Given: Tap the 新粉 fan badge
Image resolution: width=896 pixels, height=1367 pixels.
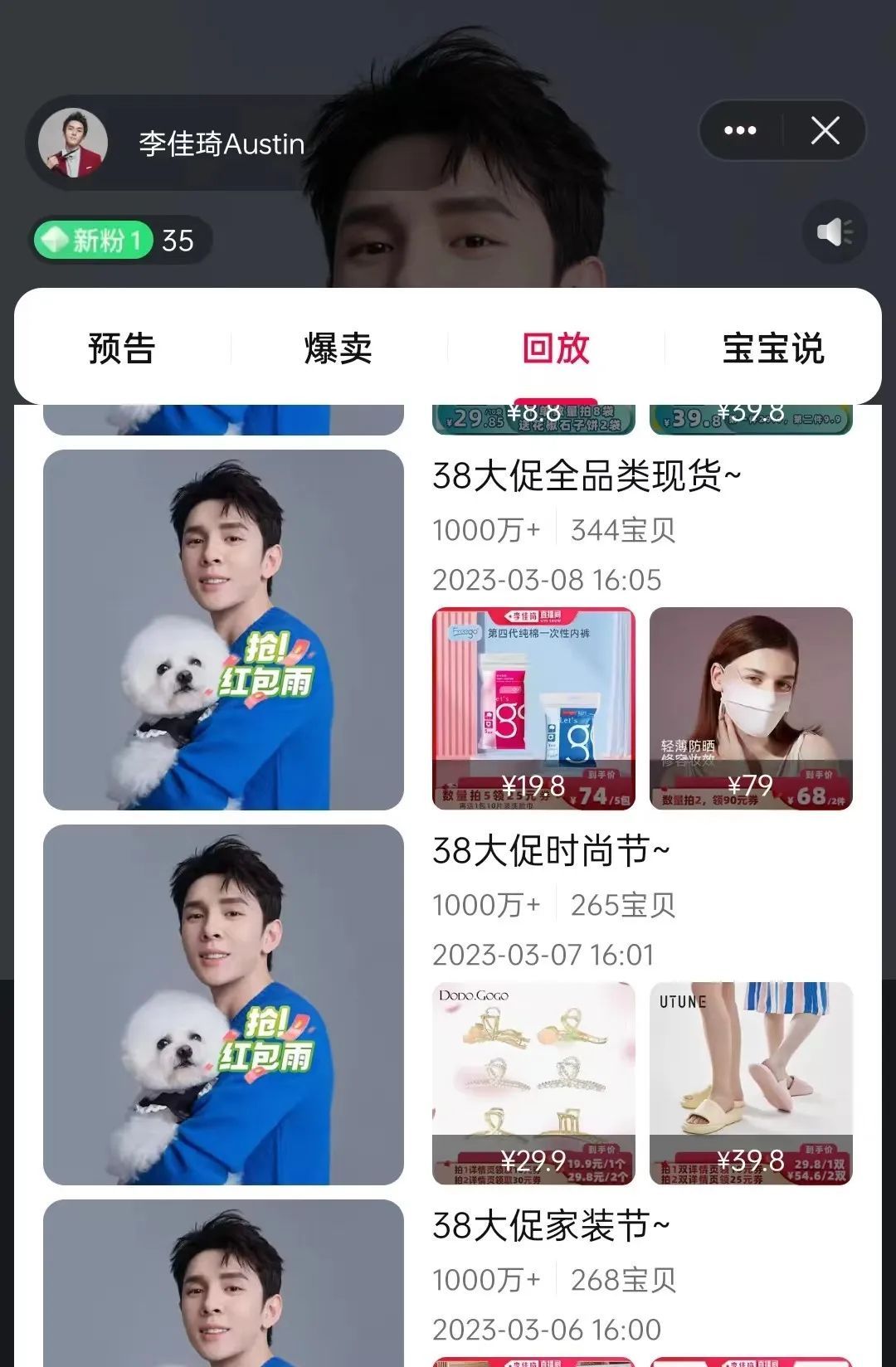Looking at the screenshot, I should 93,241.
